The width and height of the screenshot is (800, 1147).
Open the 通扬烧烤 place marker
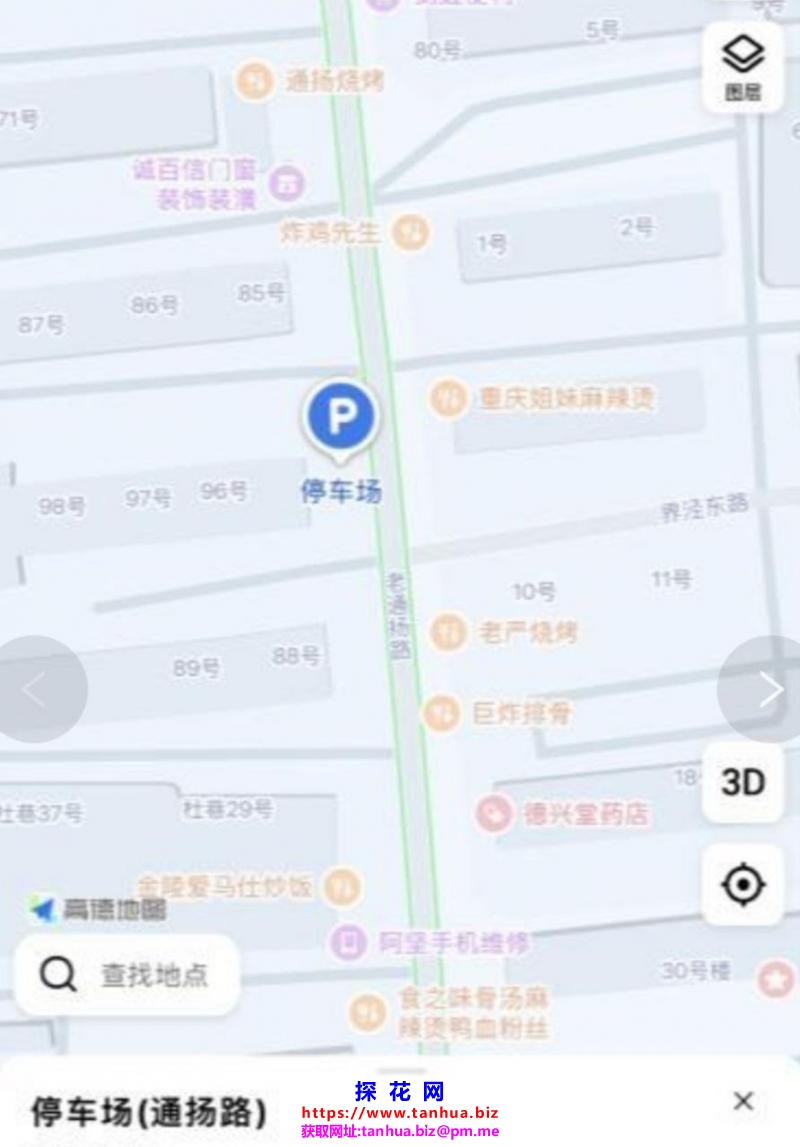[256, 80]
